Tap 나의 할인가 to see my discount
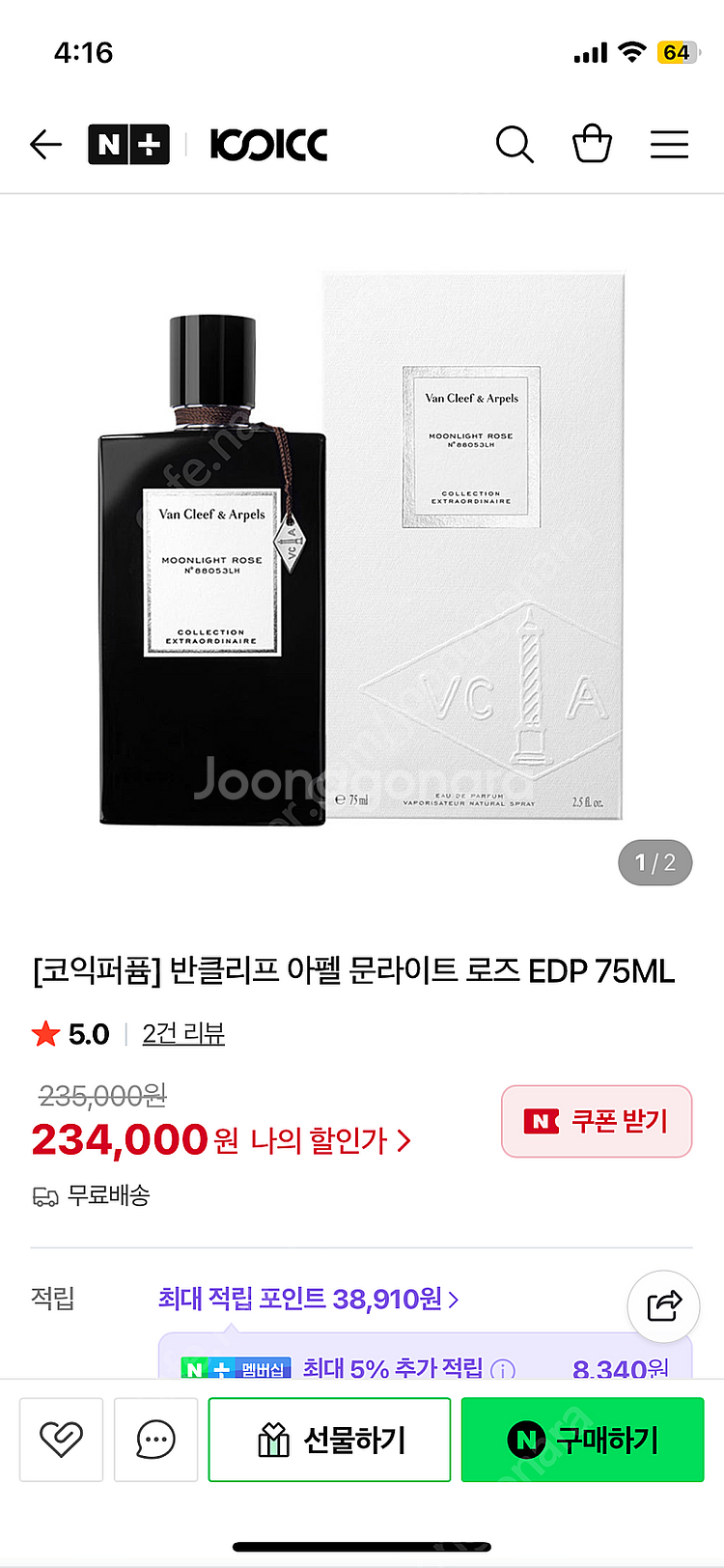The width and height of the screenshot is (724, 1568). pyautogui.click(x=330, y=1141)
